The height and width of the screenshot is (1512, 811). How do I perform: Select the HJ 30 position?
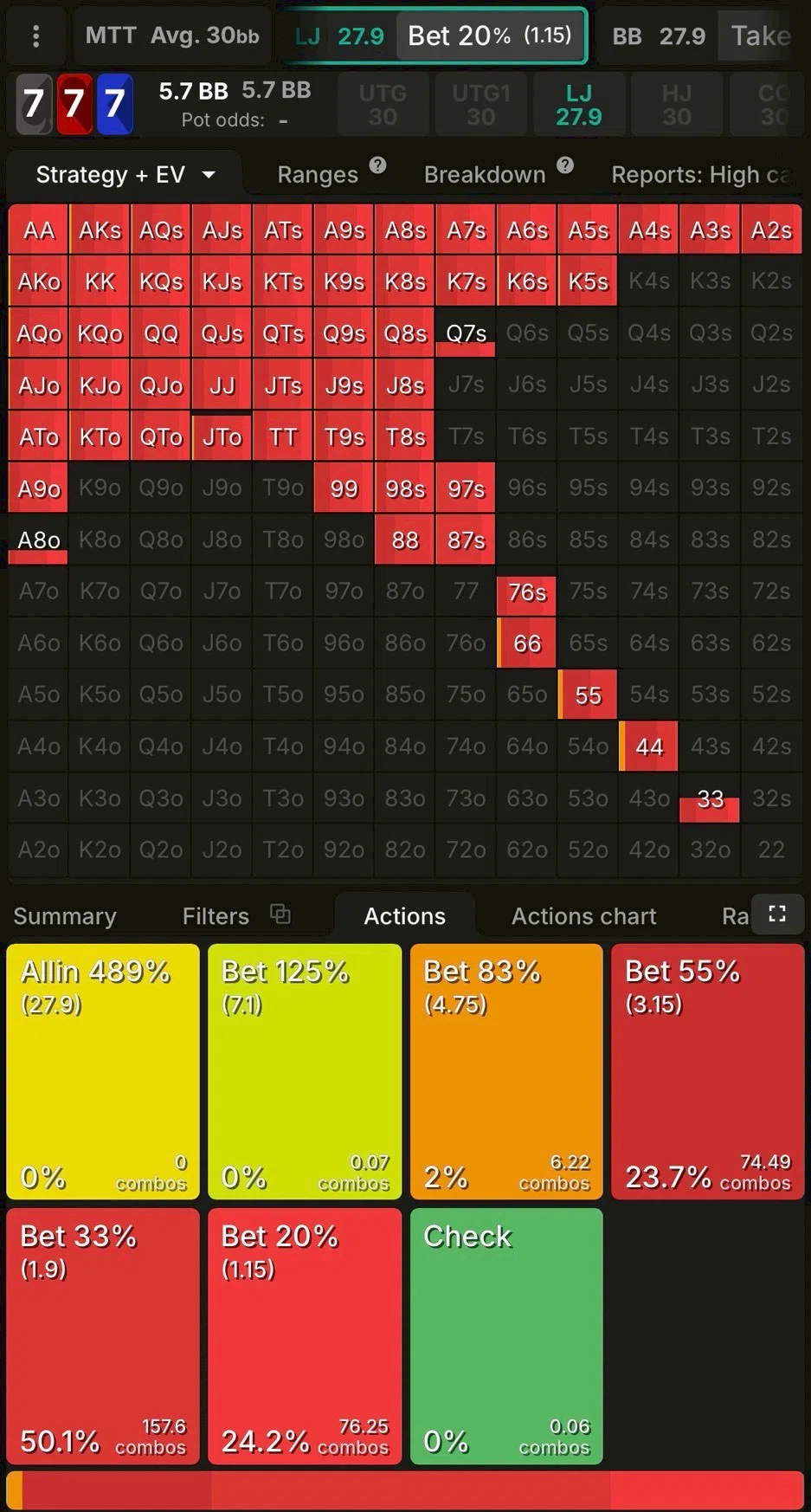(677, 105)
